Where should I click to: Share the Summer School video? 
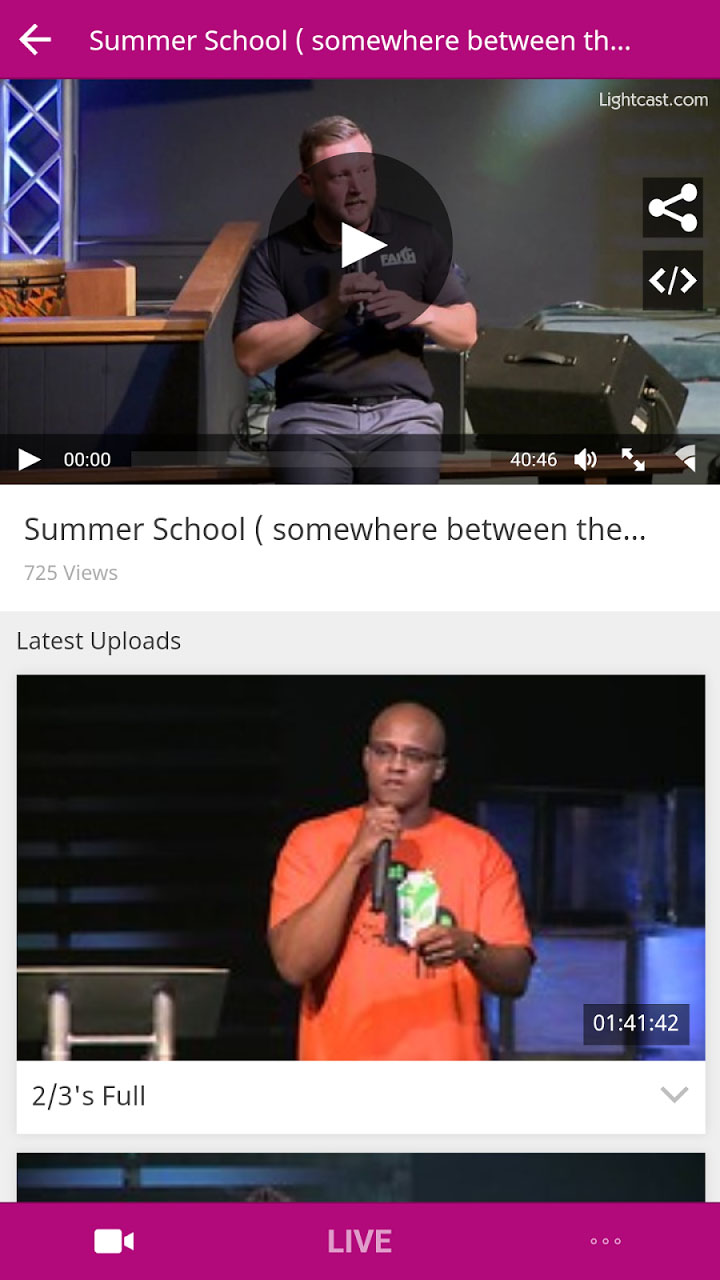coord(673,208)
